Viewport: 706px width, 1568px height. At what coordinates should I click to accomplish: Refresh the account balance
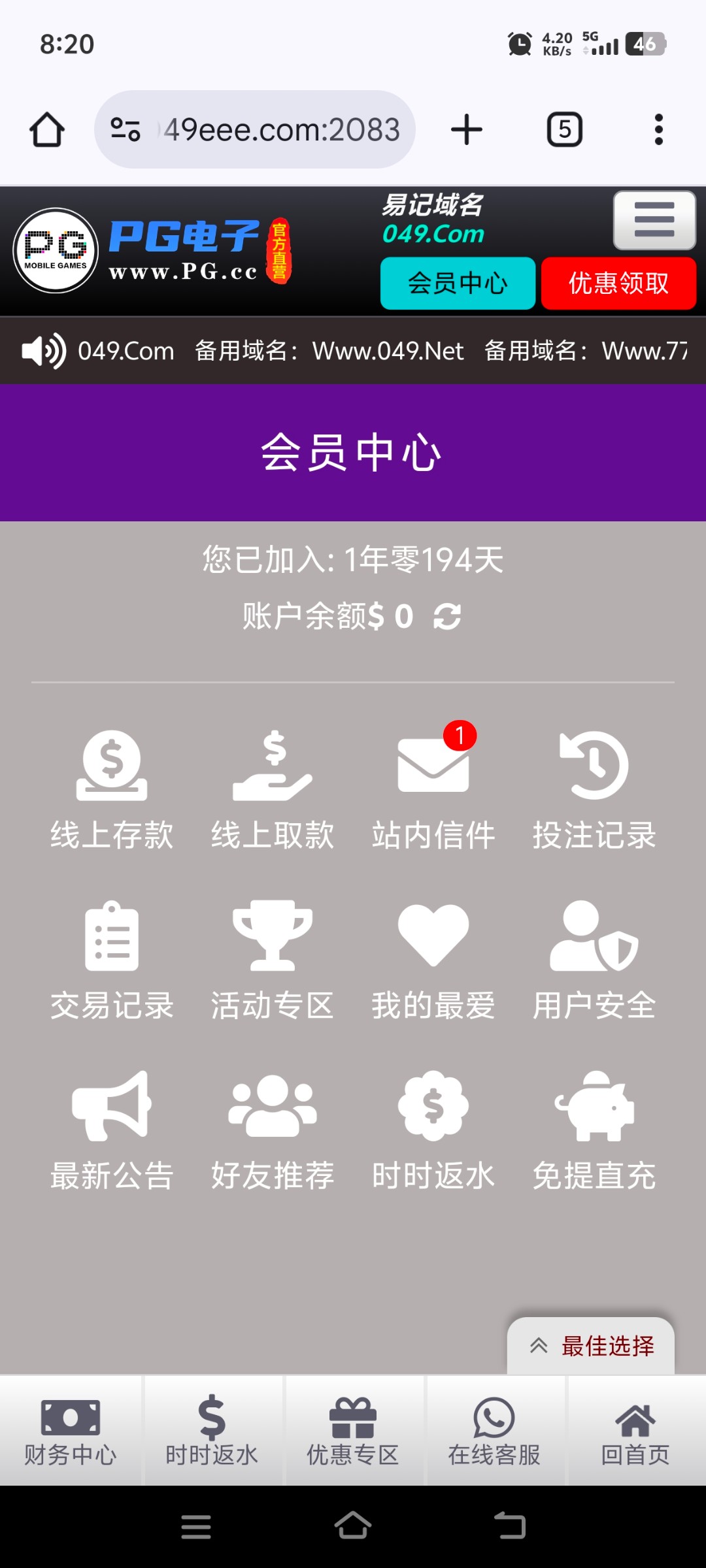(x=447, y=616)
